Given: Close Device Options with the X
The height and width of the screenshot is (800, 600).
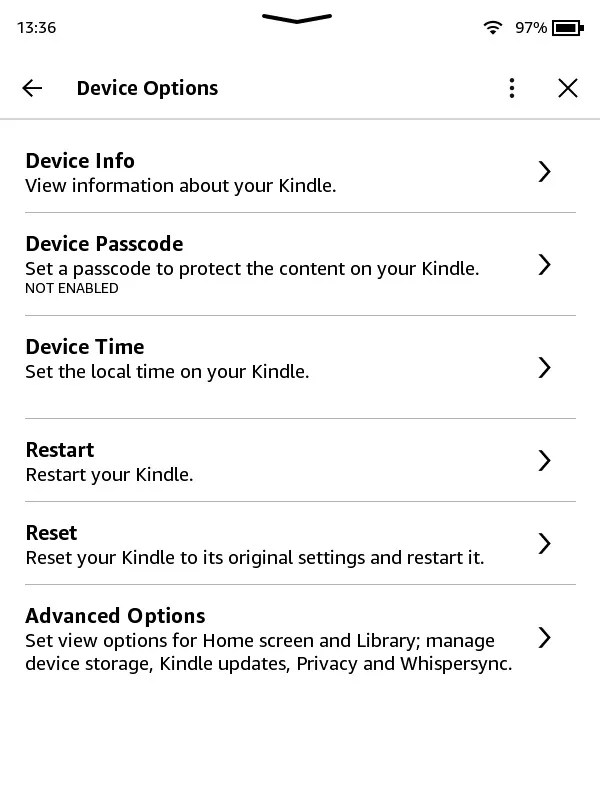Looking at the screenshot, I should (568, 88).
